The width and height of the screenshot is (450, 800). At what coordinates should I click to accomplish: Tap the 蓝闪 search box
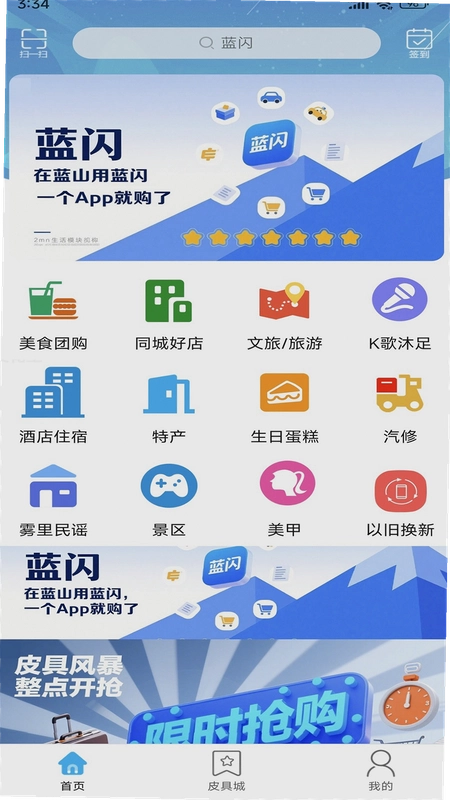pyautogui.click(x=227, y=43)
